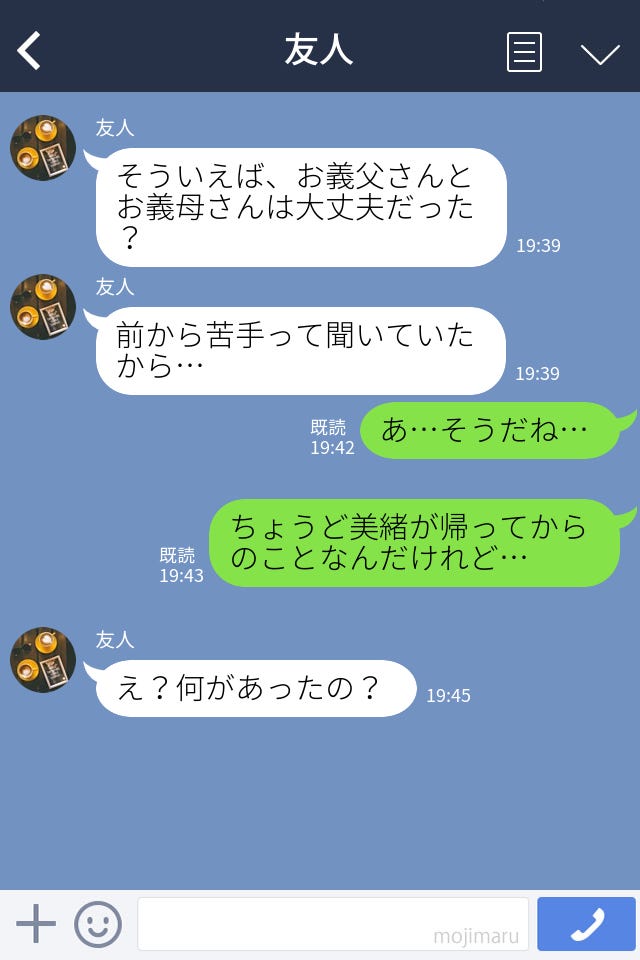640x960 pixels.
Task: Expand the chat options chevron
Action: [x=600, y=53]
